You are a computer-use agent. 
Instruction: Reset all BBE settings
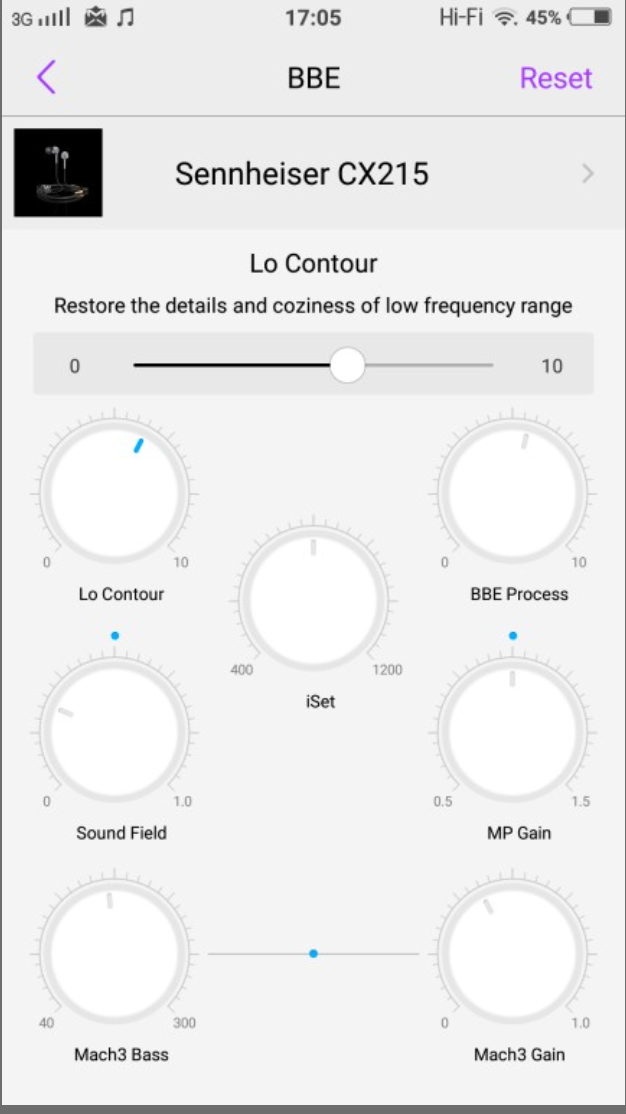[555, 78]
